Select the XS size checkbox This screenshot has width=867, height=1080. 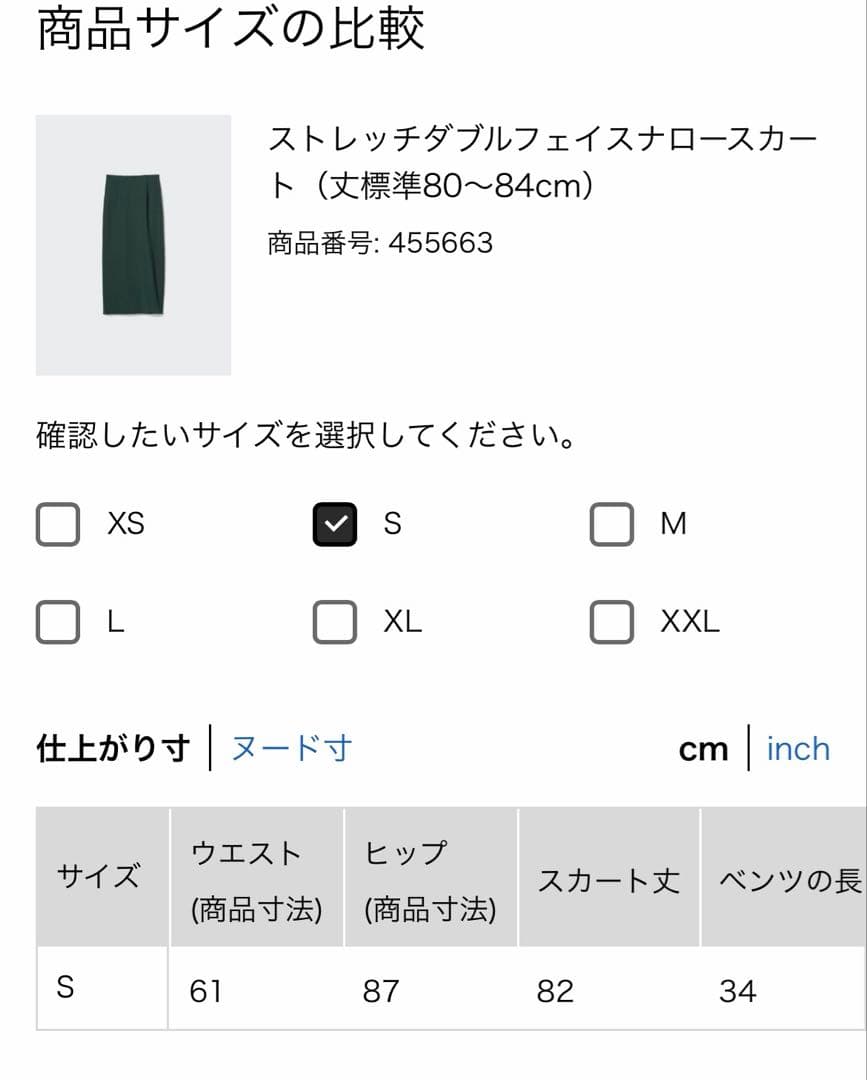pos(58,524)
